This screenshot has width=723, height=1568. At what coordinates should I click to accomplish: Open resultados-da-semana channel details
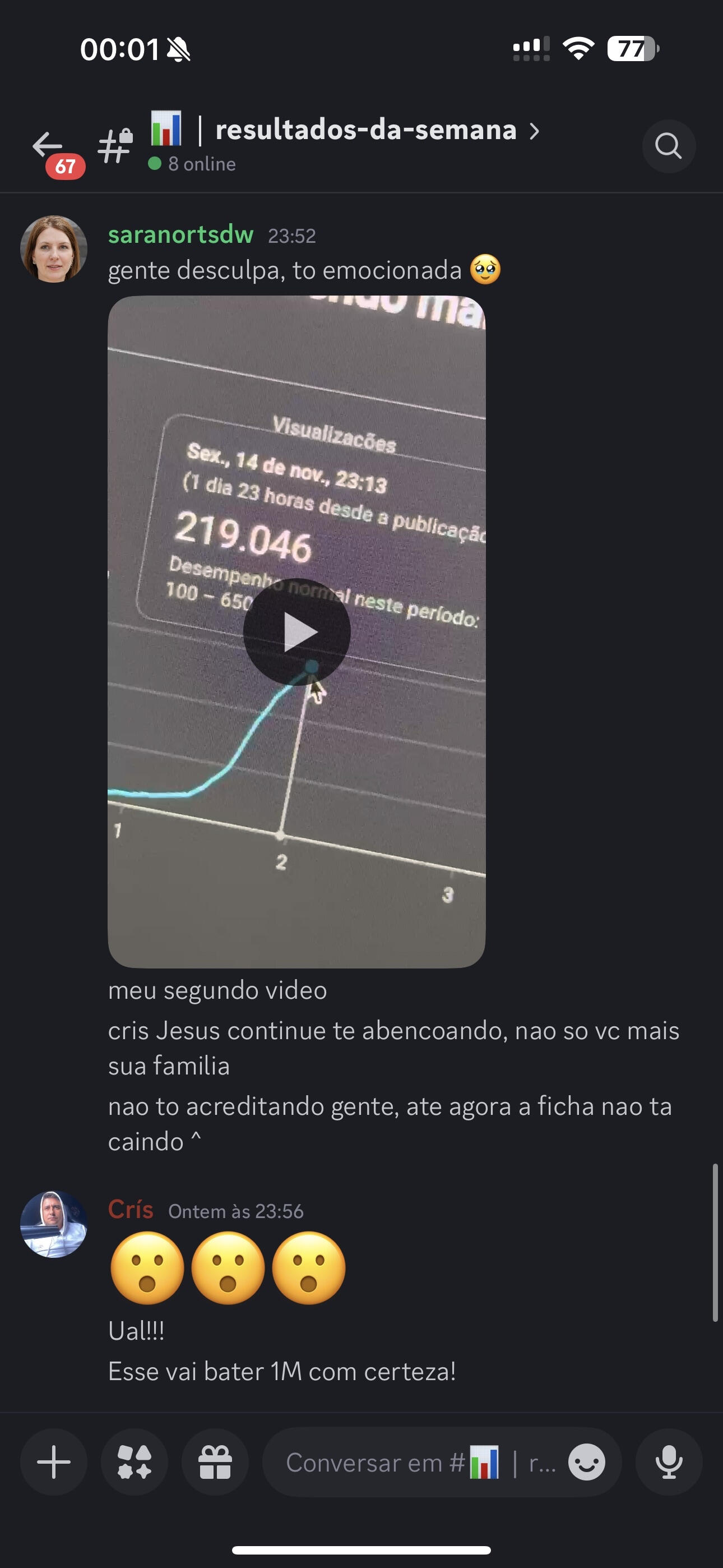click(365, 131)
